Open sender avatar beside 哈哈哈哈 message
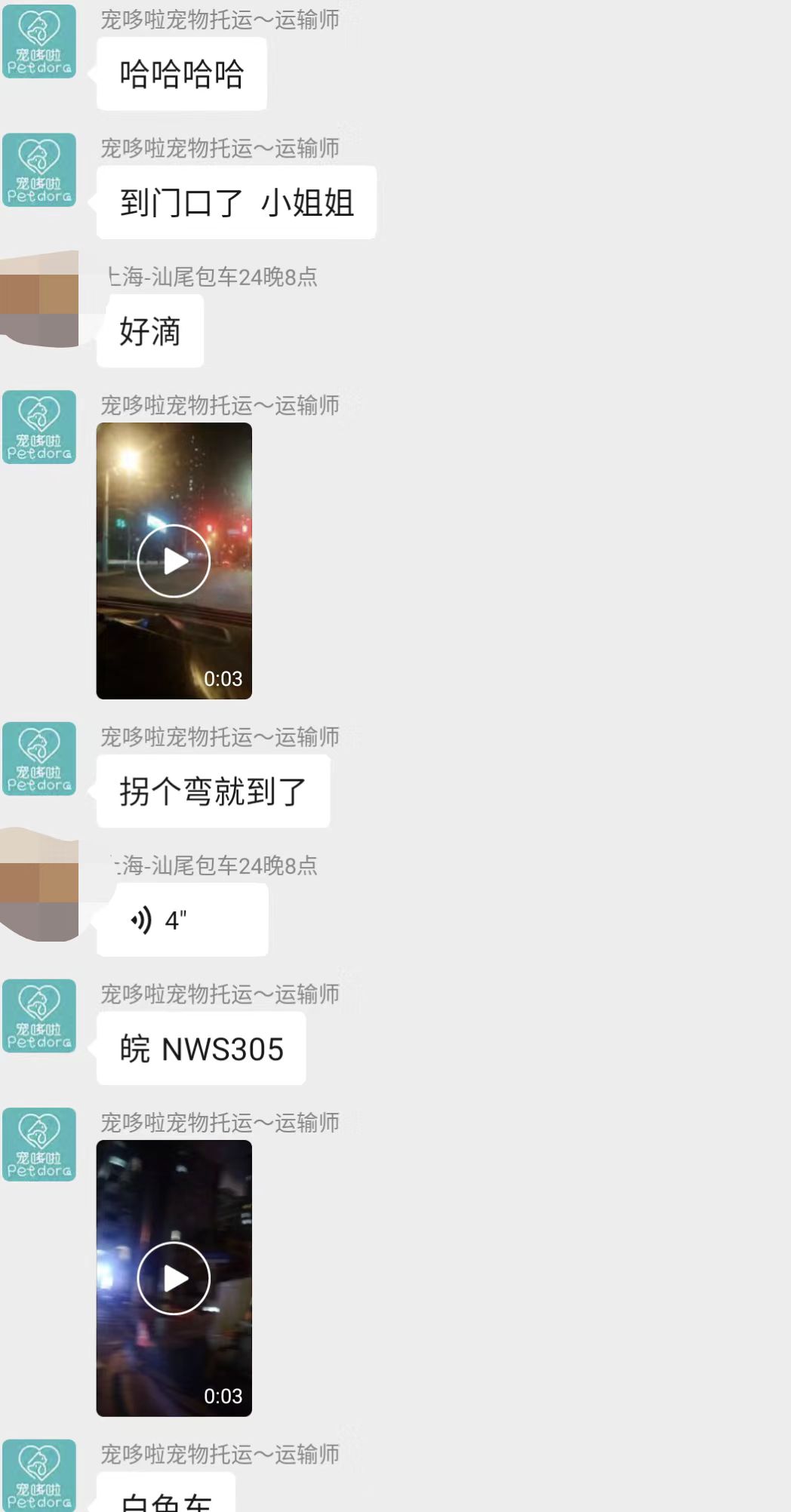This screenshot has height=1512, width=791. click(39, 41)
